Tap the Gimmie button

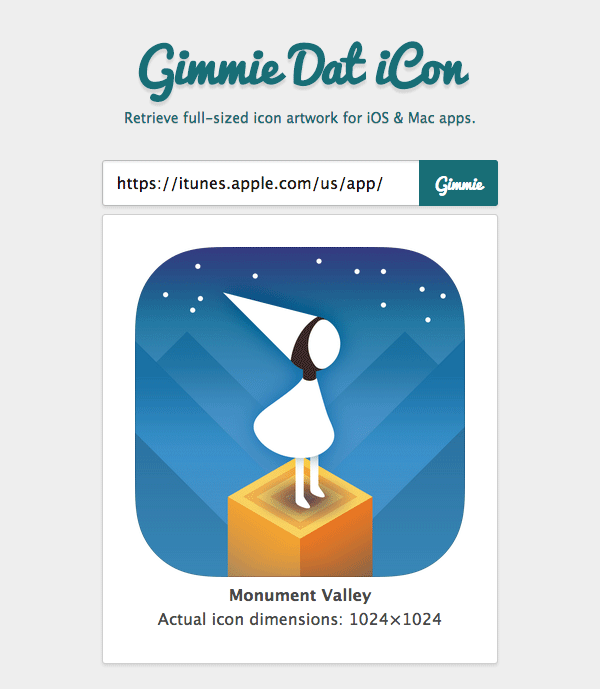[x=458, y=184]
